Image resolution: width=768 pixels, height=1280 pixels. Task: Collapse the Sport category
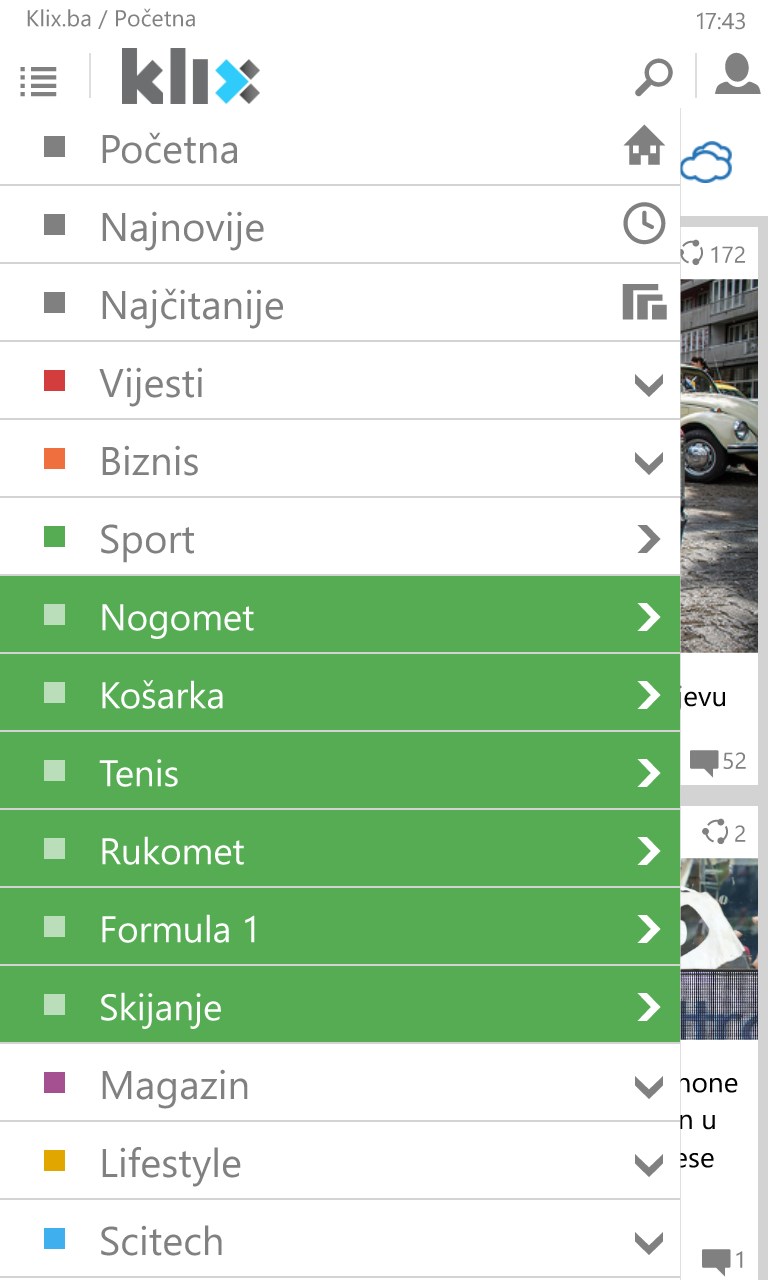[x=649, y=540]
